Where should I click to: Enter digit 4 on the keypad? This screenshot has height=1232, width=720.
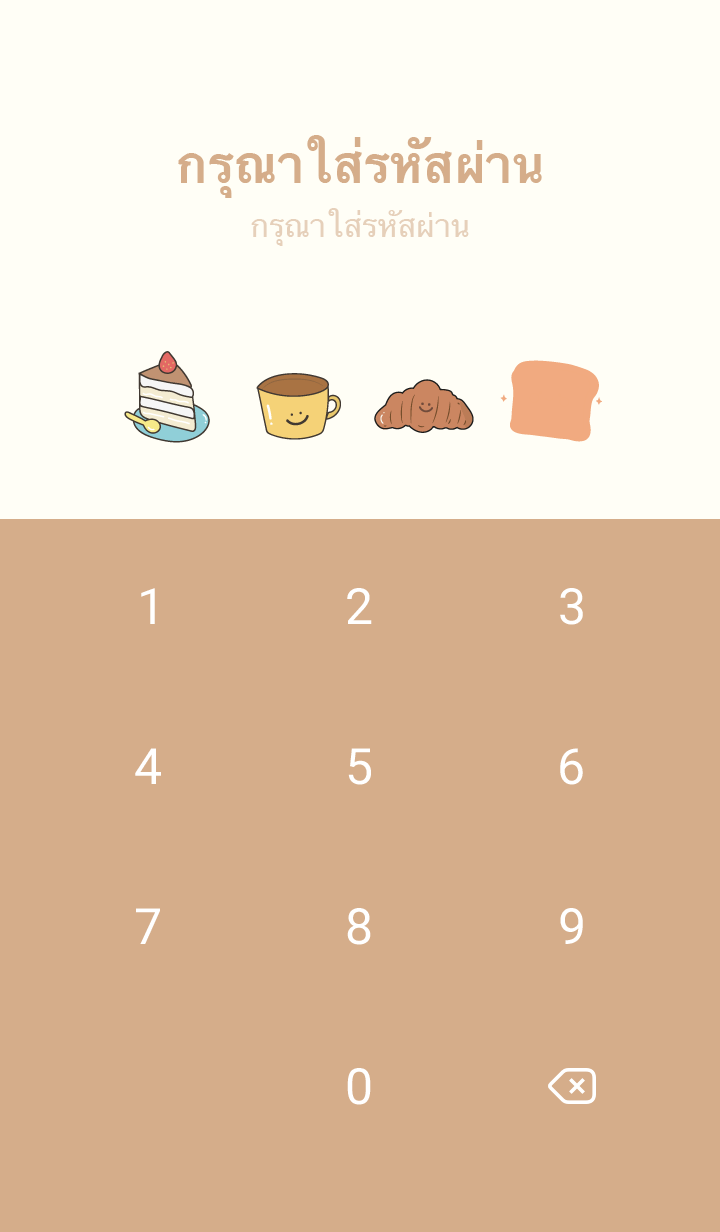pyautogui.click(x=148, y=767)
